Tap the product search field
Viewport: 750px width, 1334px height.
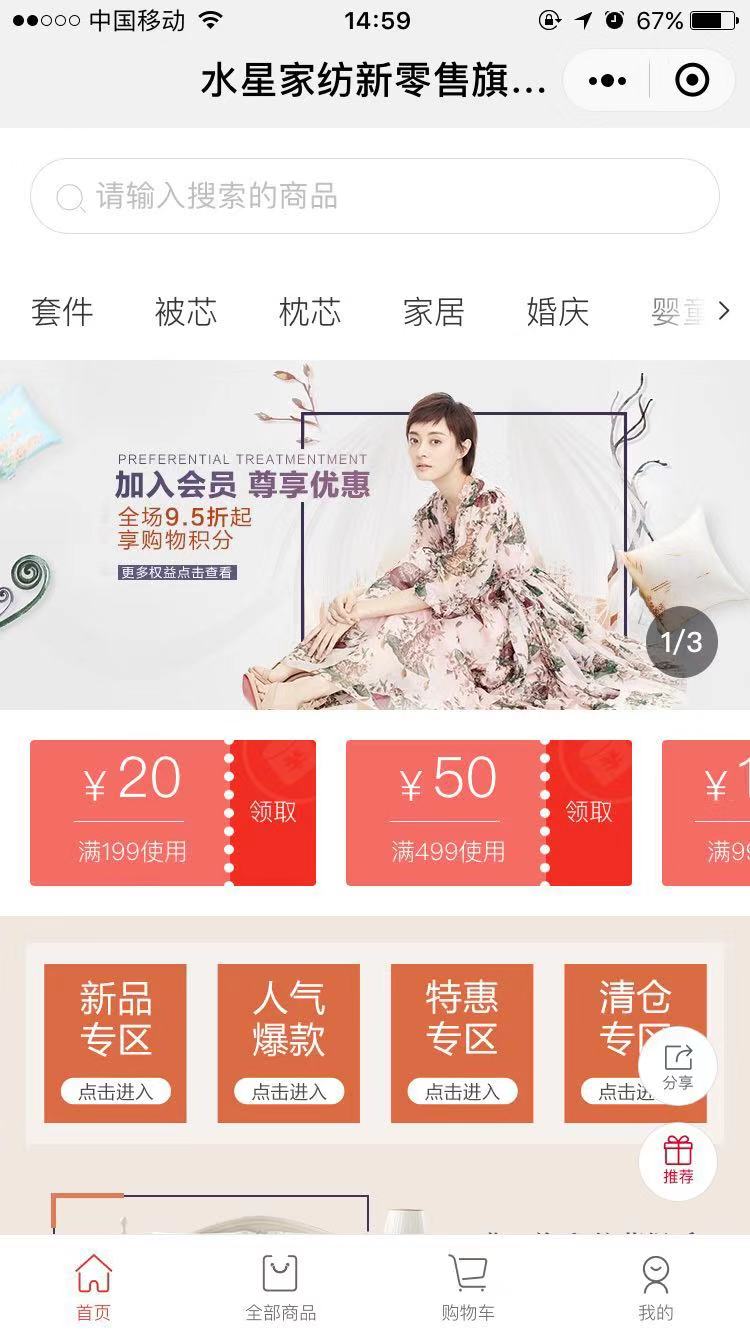pos(375,196)
